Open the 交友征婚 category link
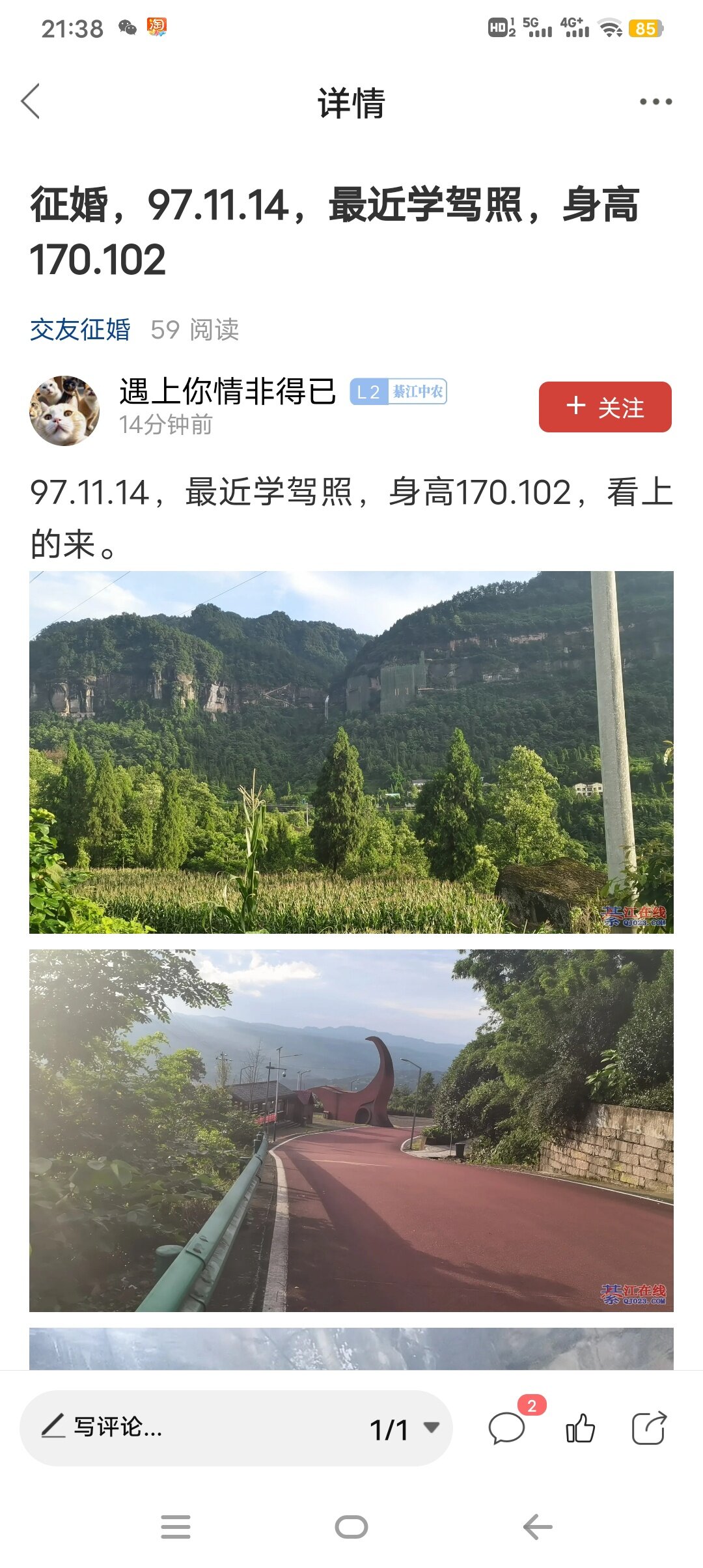Viewport: 703px width, 1568px height. [x=80, y=329]
